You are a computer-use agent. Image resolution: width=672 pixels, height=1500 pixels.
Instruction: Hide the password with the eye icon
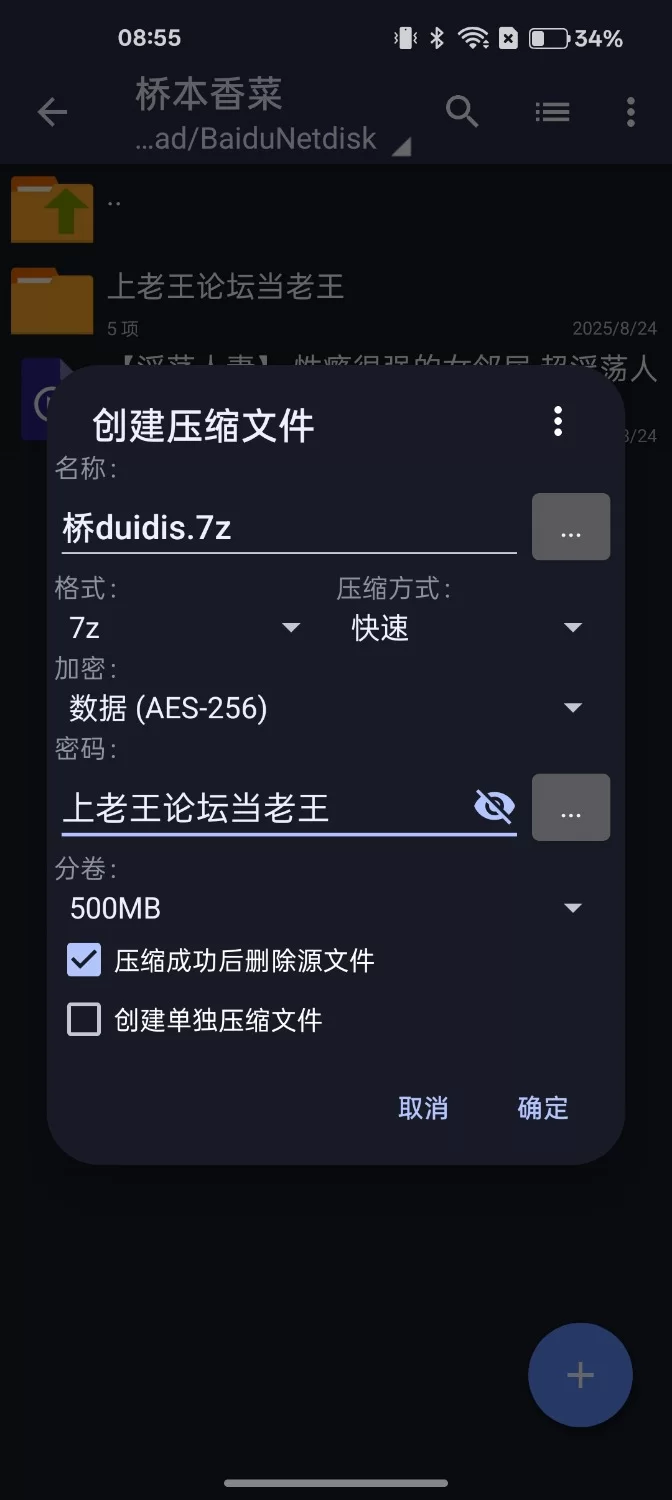(494, 806)
